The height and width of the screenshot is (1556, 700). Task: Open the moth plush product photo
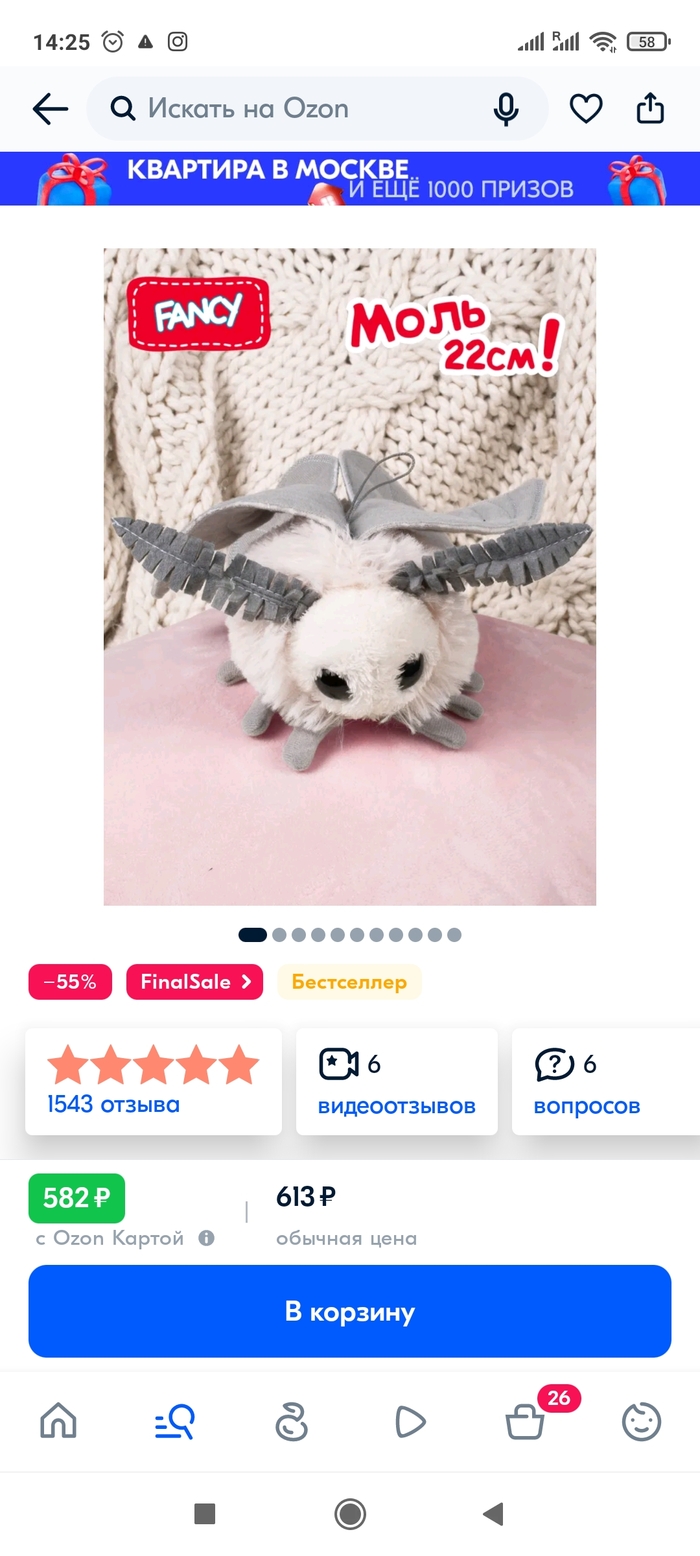350,576
